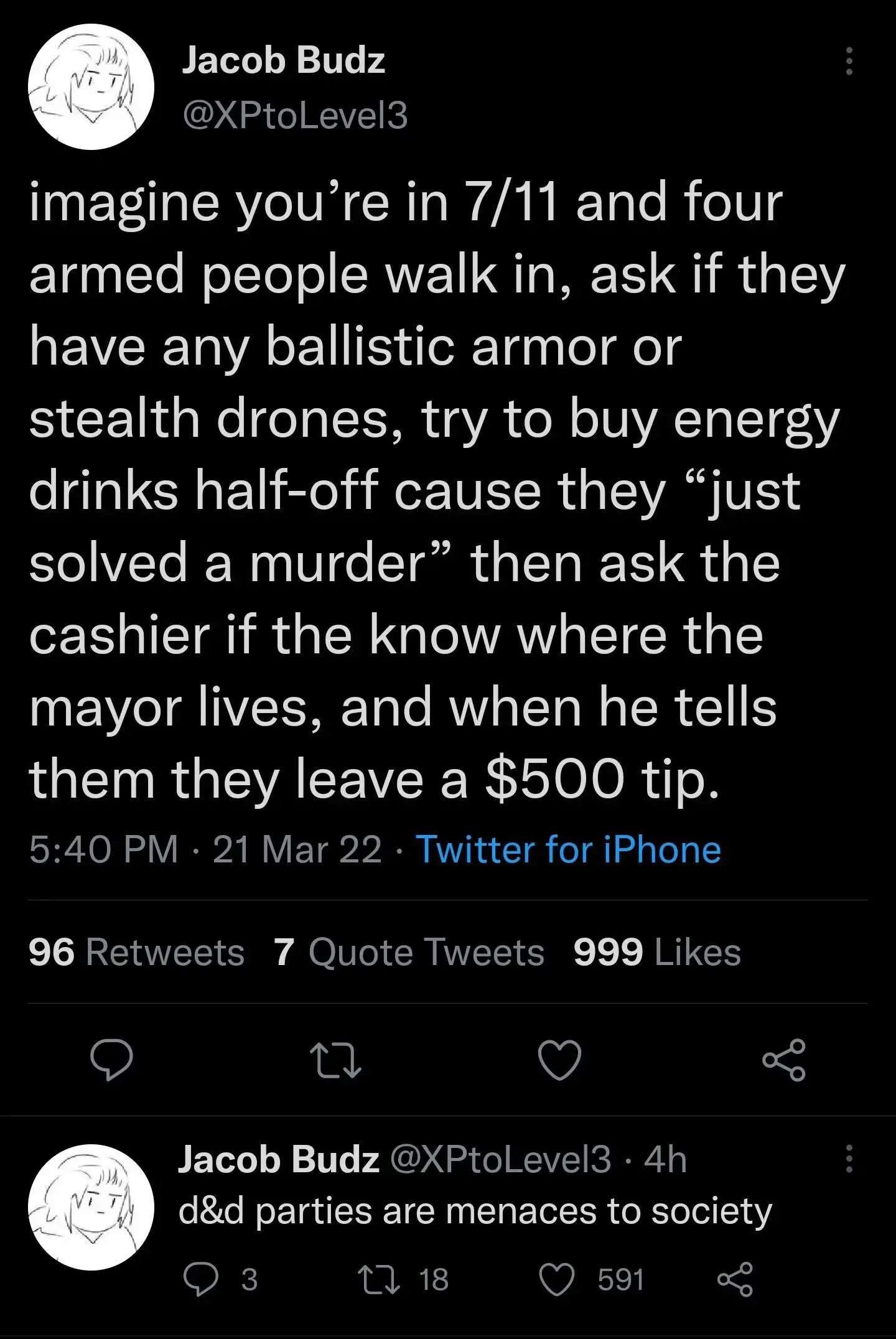Like the main 7/11 tweet
The width and height of the screenshot is (896, 1339).
click(559, 1060)
